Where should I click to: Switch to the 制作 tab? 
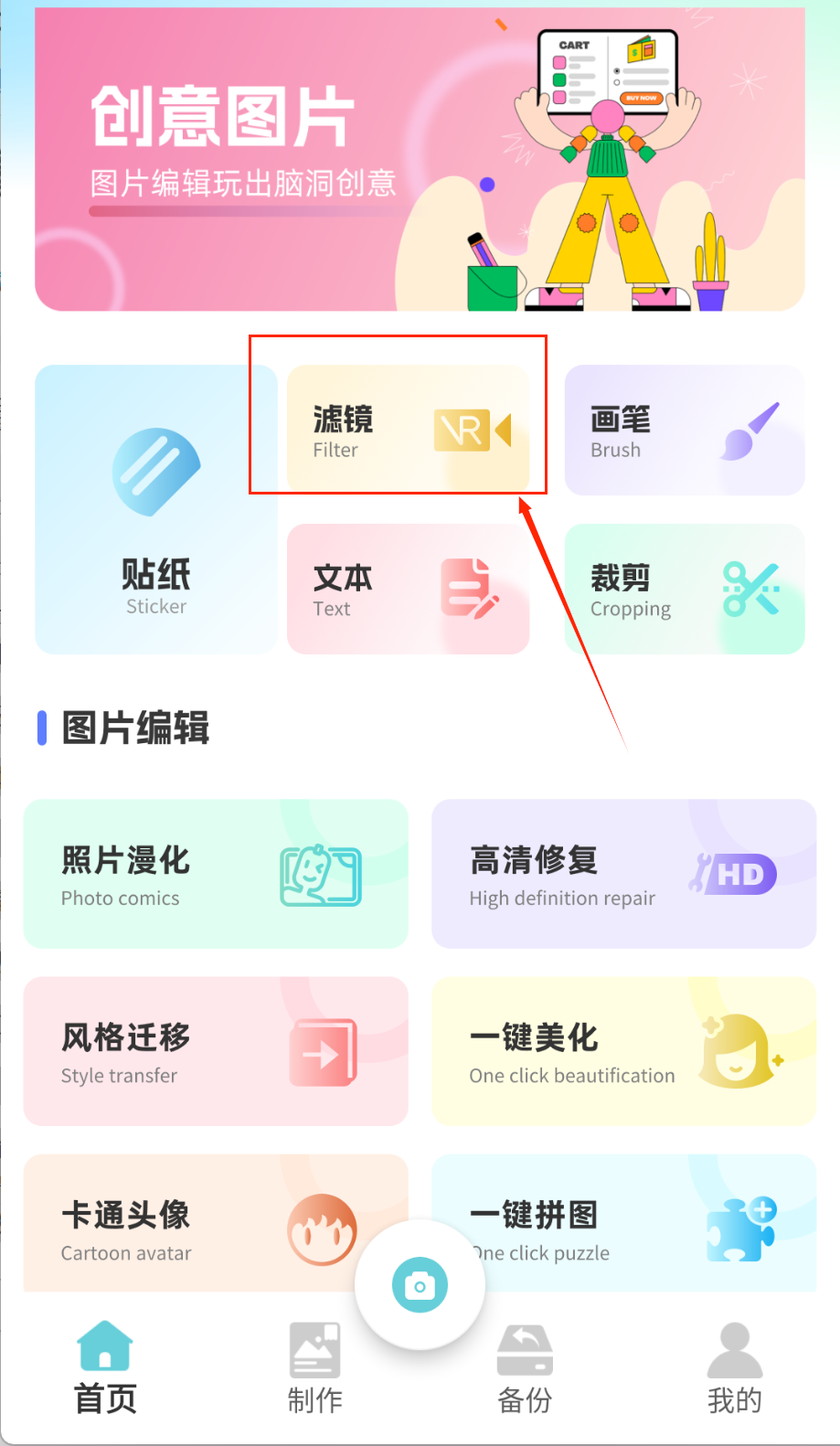coord(314,1367)
